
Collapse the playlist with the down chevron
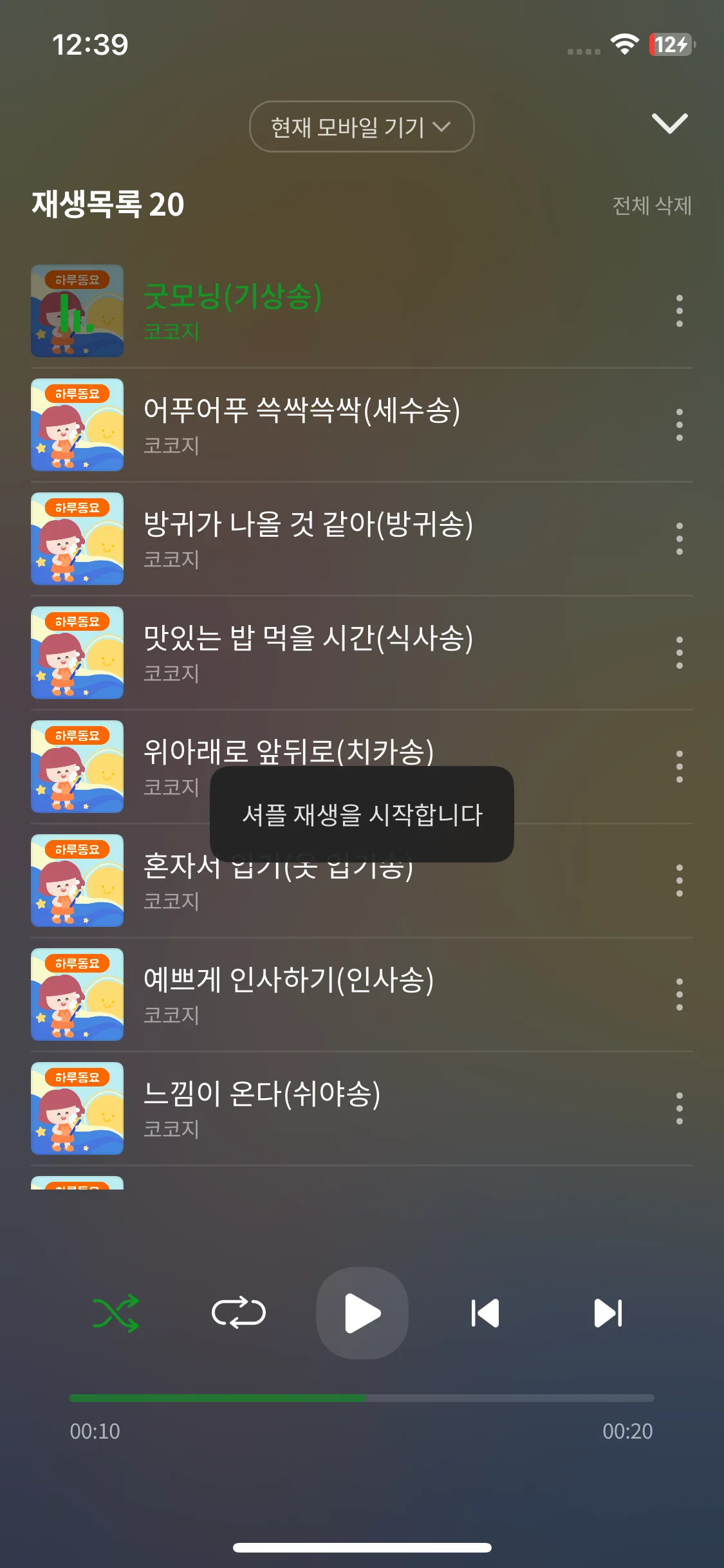669,123
